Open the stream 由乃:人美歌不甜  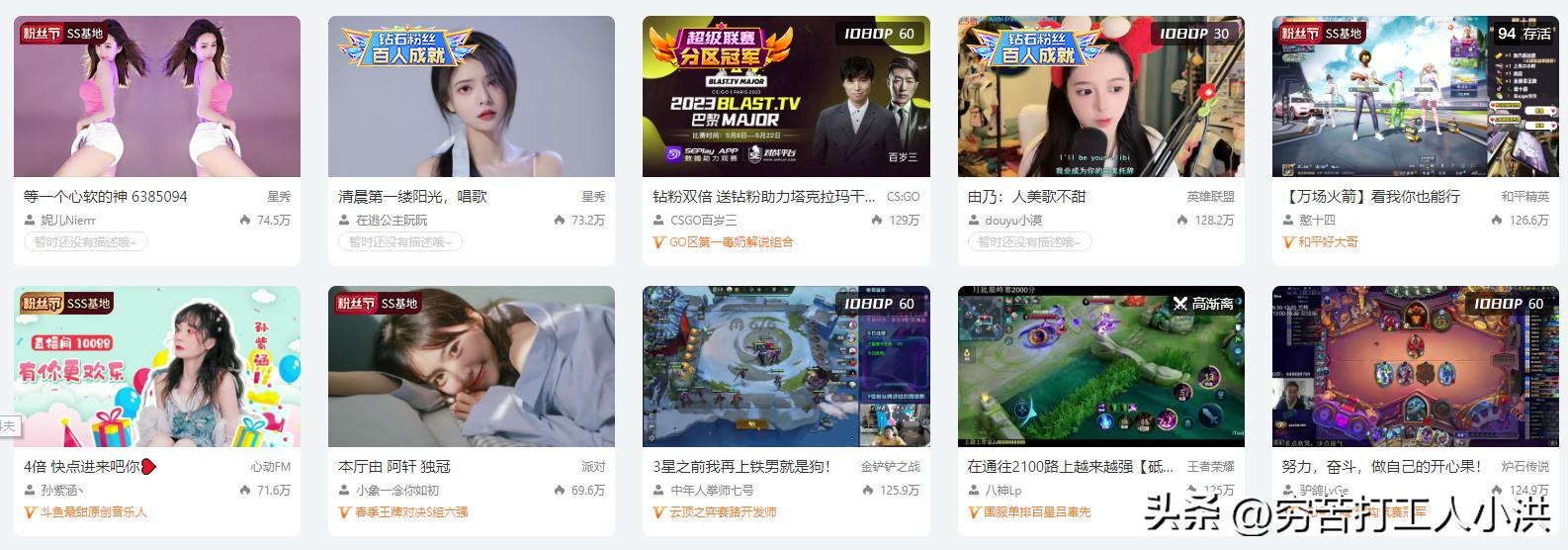(x=1100, y=97)
